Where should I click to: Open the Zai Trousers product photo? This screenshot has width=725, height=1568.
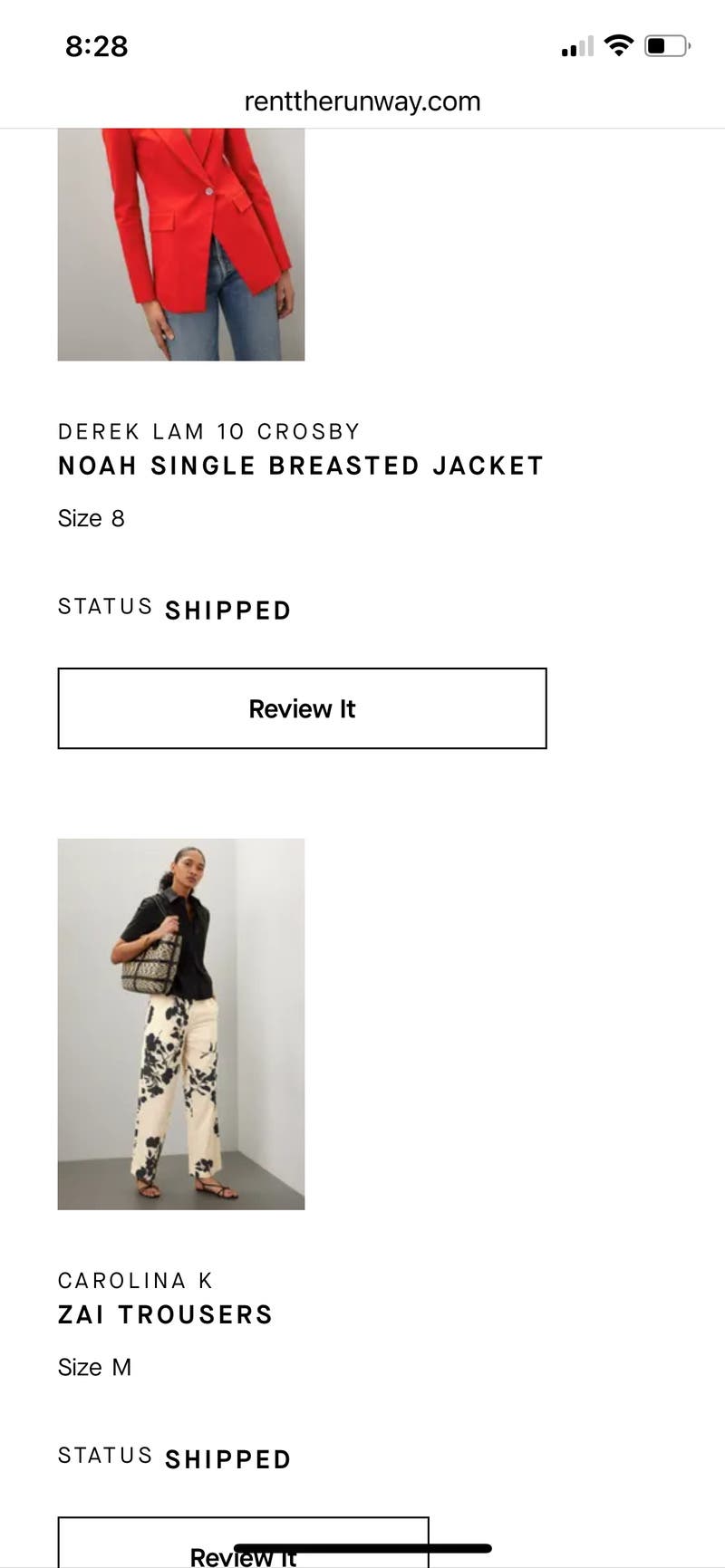[181, 1024]
